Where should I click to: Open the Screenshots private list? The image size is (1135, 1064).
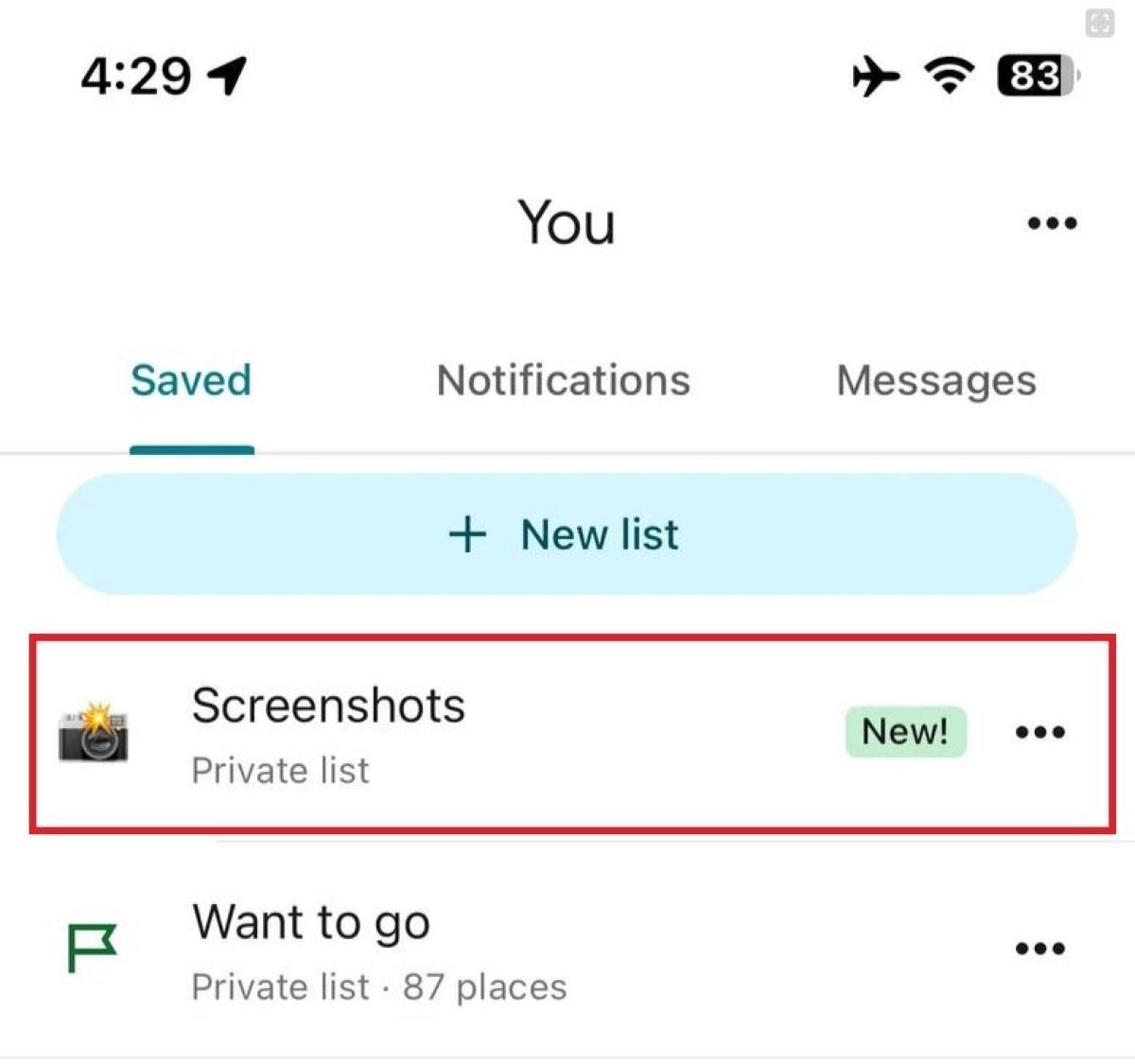(327, 732)
